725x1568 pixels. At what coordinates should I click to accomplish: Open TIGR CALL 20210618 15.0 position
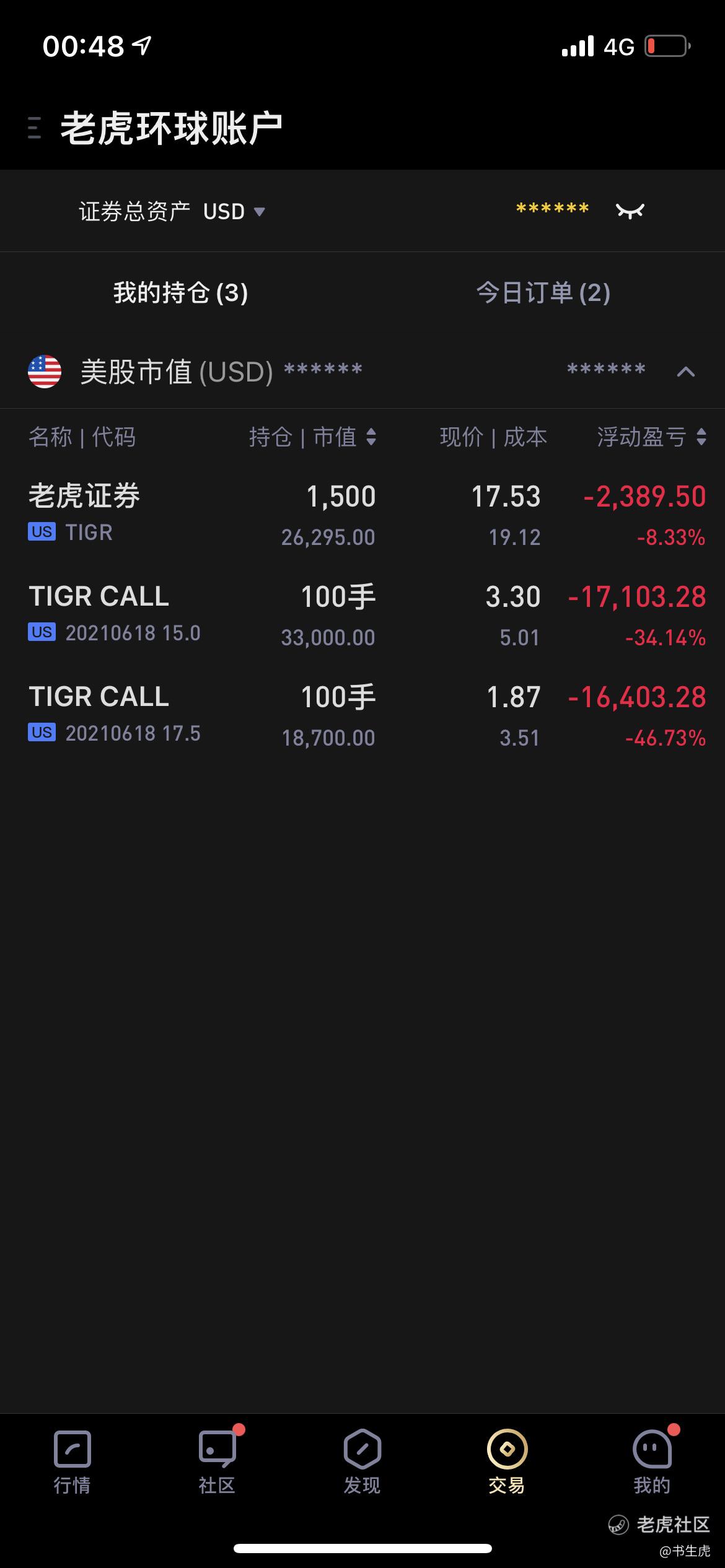[x=362, y=615]
